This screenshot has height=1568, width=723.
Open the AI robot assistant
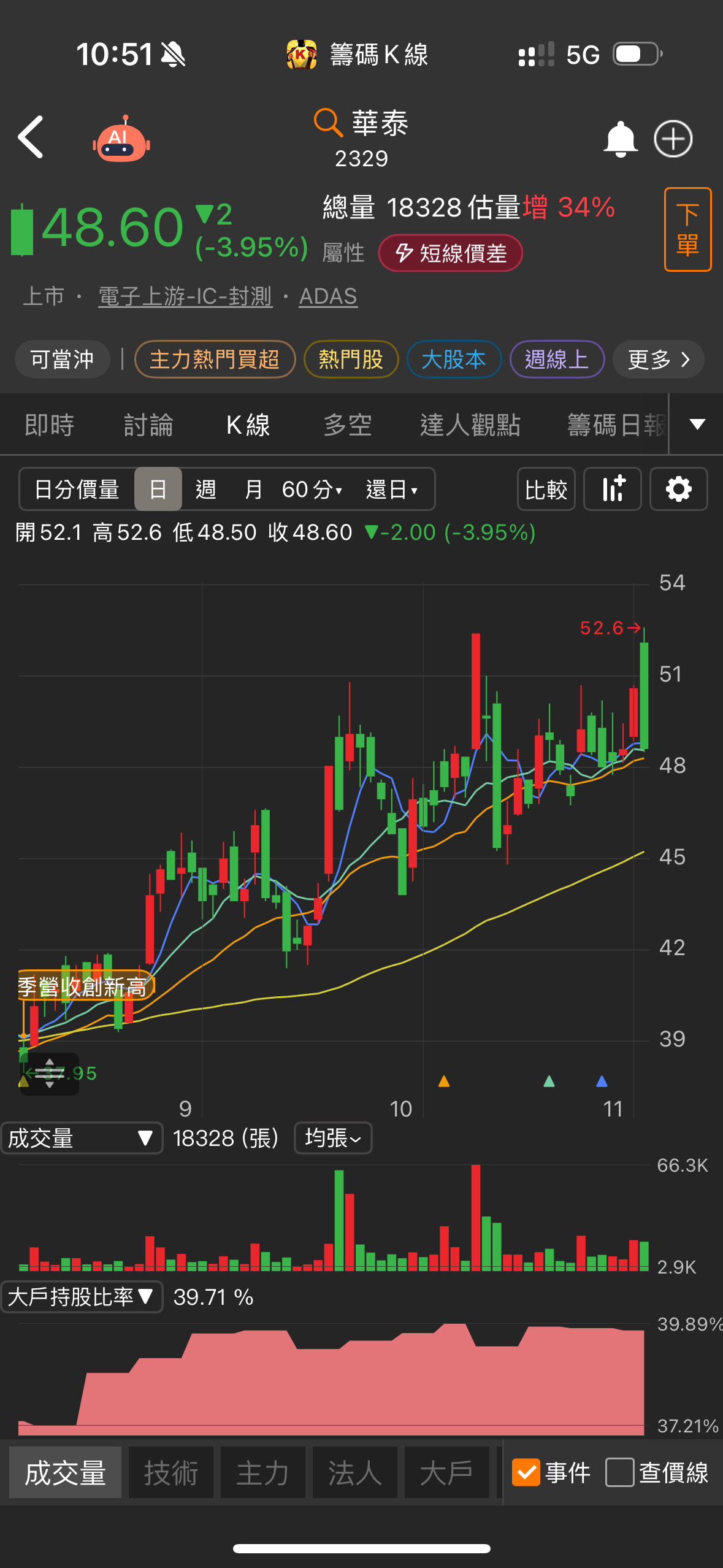[x=121, y=140]
